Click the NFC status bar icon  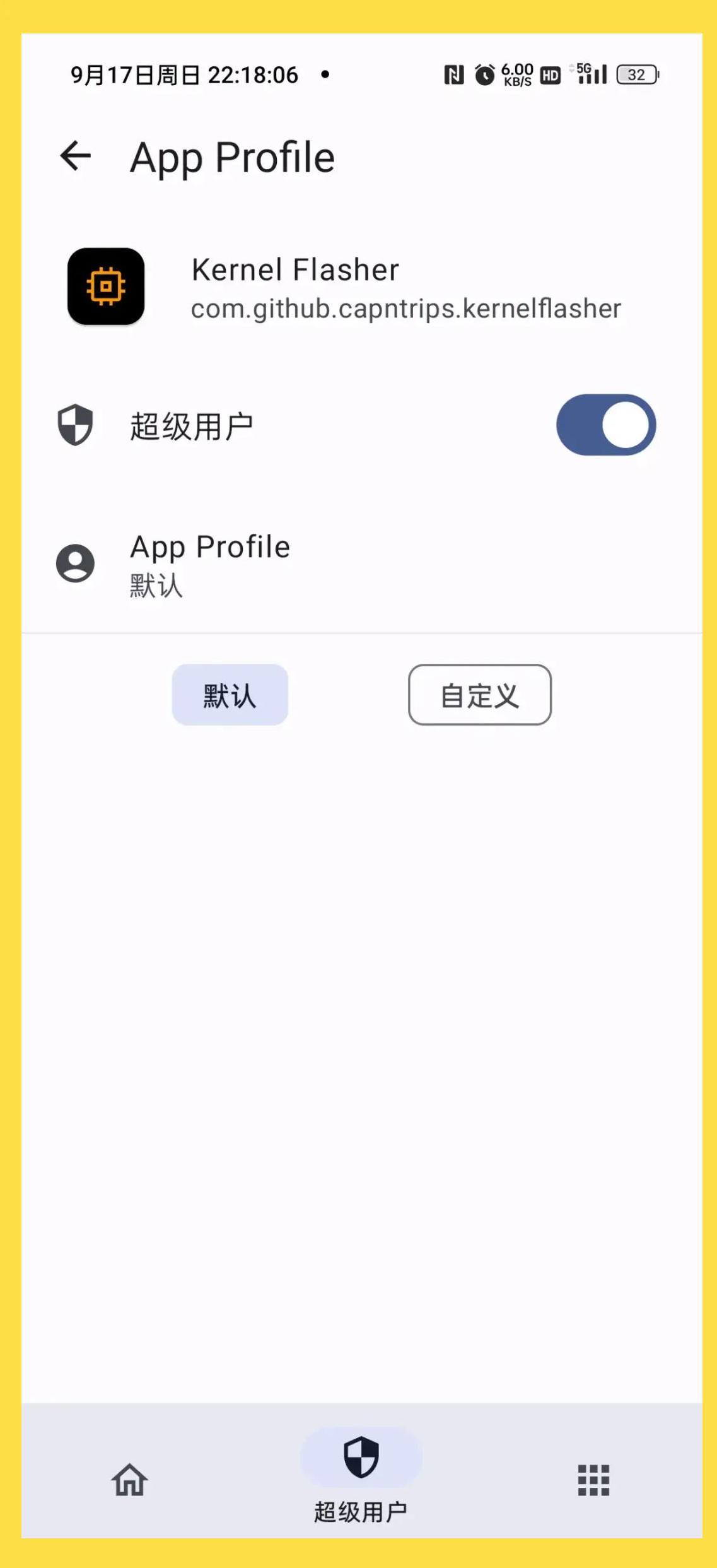[453, 74]
